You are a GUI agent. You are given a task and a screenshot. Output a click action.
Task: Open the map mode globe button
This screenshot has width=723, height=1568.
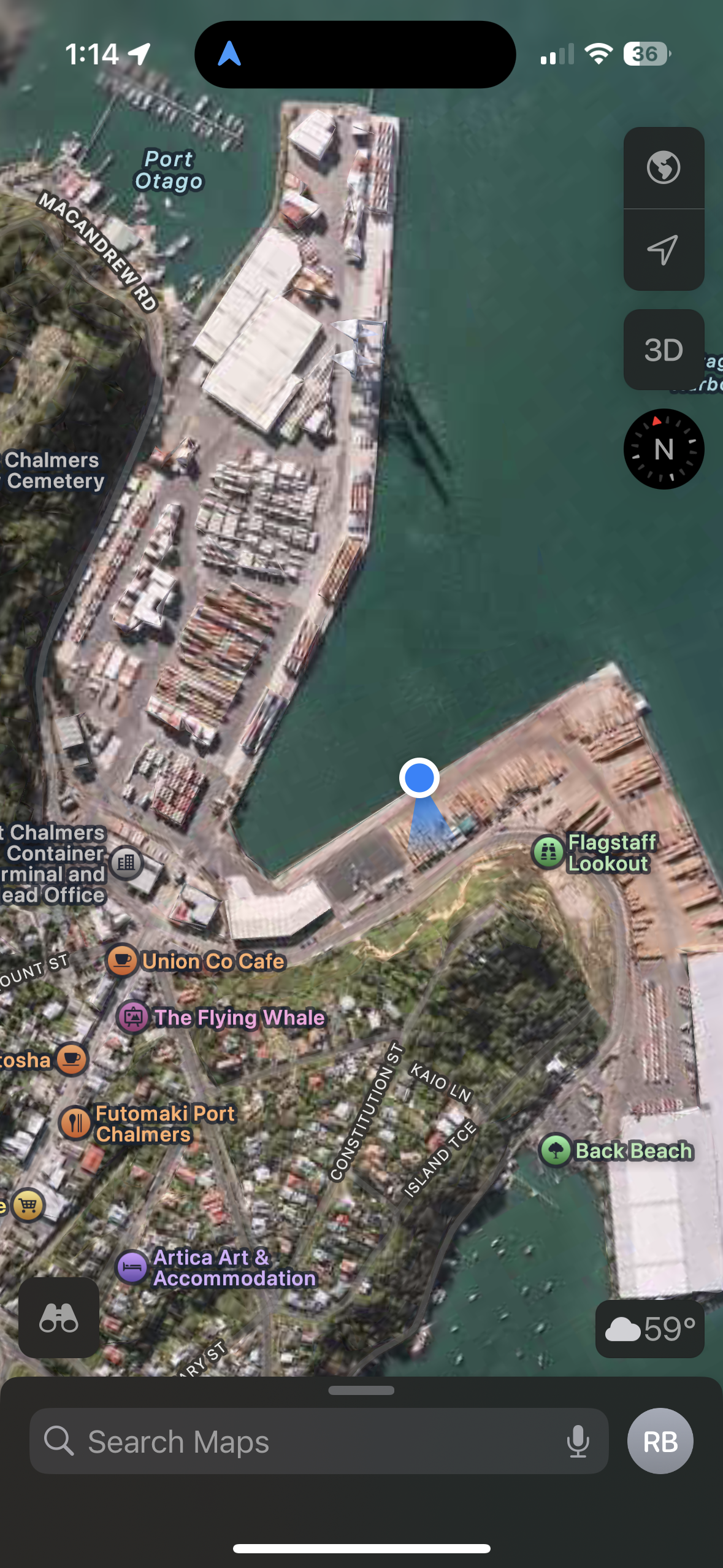(x=664, y=167)
